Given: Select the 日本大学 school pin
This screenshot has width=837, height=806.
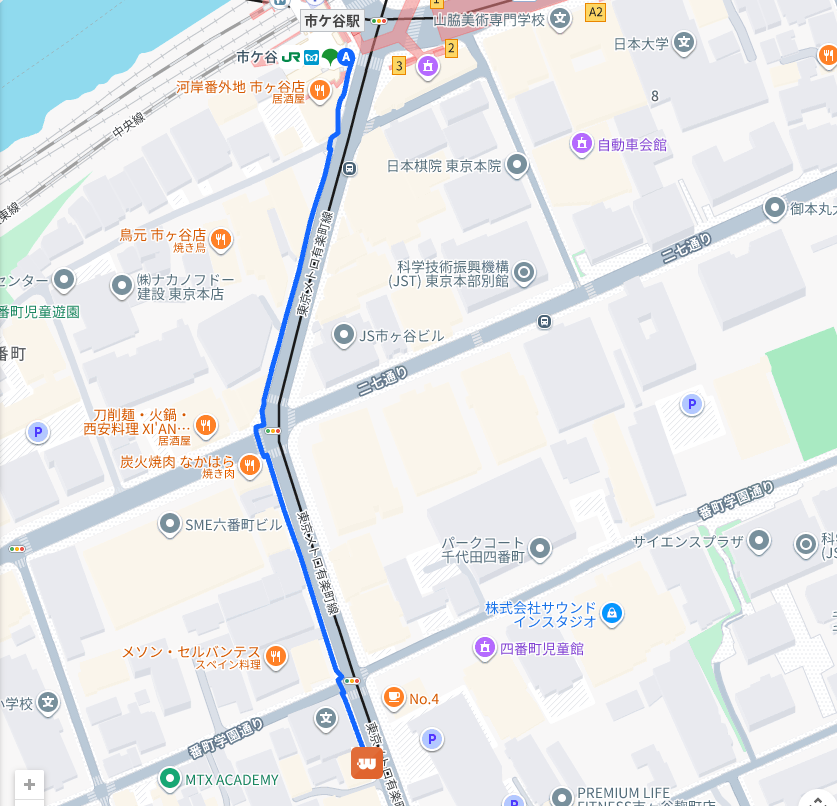Looking at the screenshot, I should 684,43.
